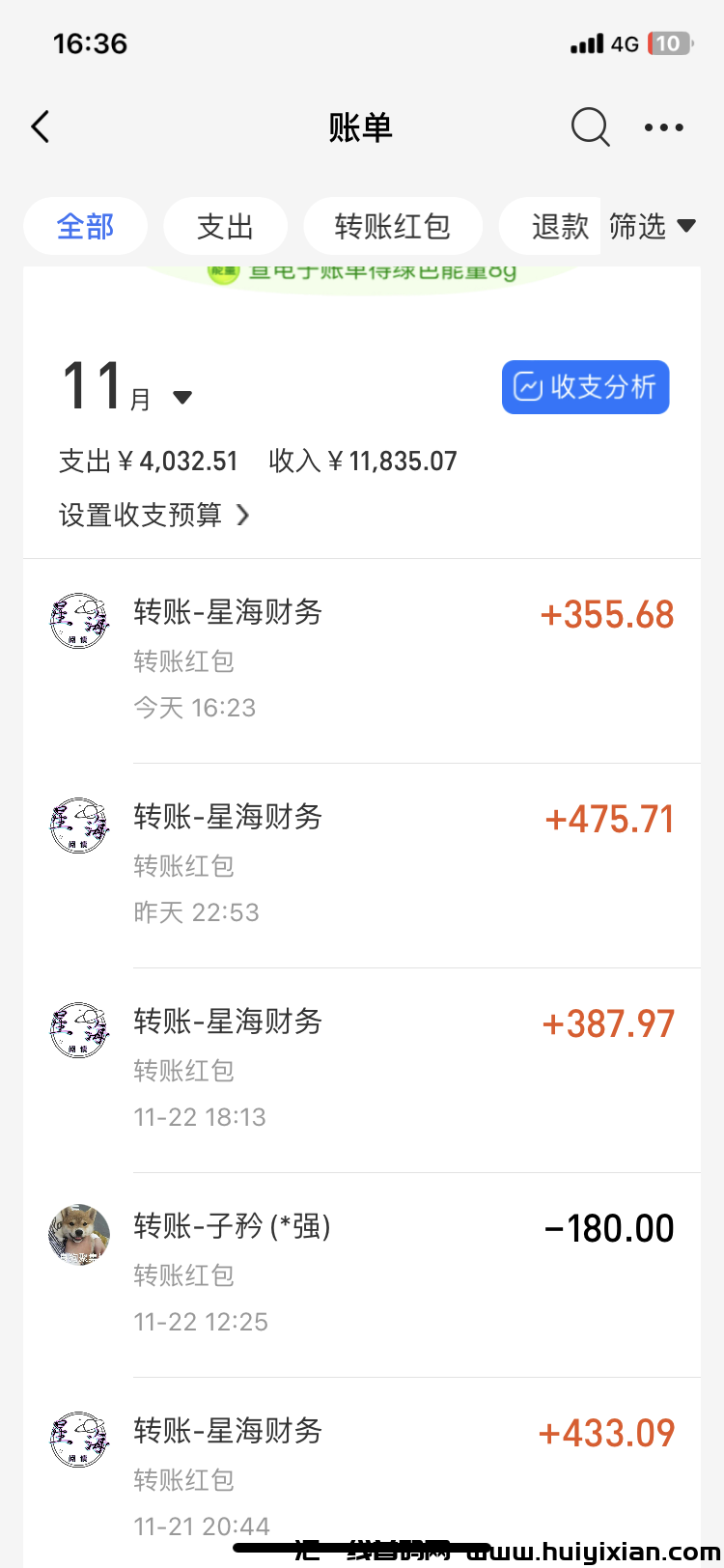Open search on the 账单 page
The width and height of the screenshot is (724, 1568).
coord(590,126)
